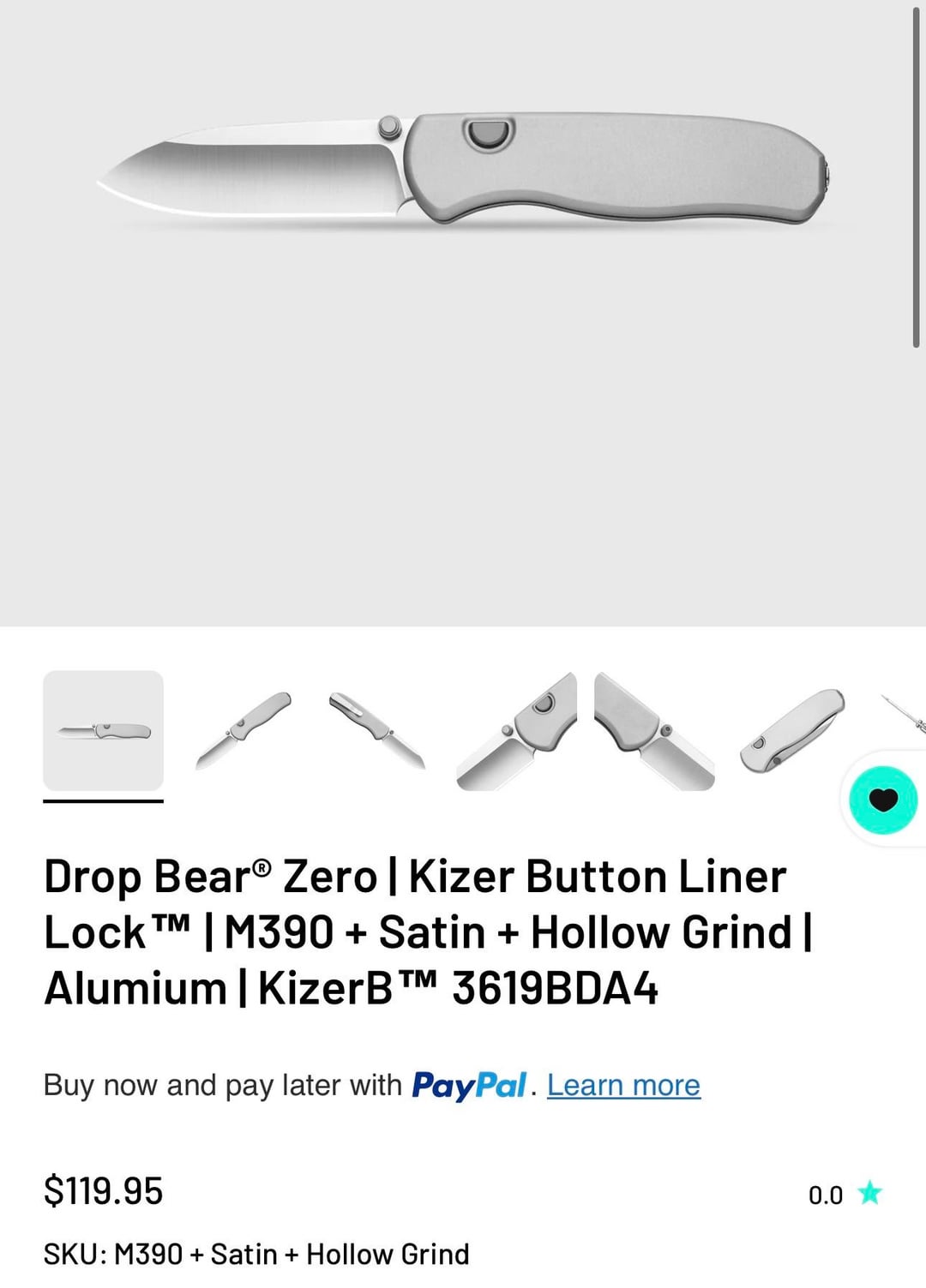Show the third thumbnail with the pocket clip
The height and width of the screenshot is (1288, 926).
coord(377,731)
